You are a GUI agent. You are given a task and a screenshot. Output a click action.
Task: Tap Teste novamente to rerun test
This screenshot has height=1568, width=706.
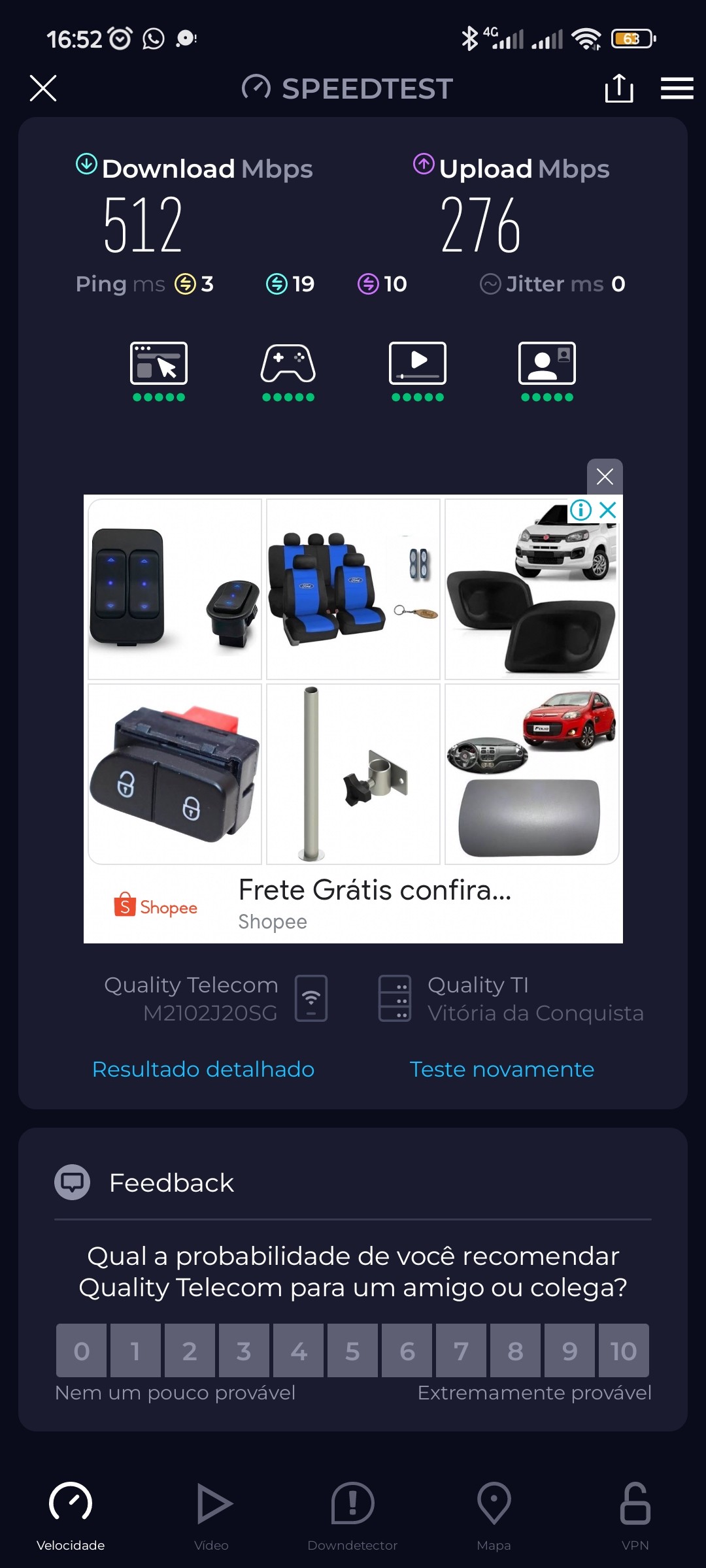click(501, 1070)
